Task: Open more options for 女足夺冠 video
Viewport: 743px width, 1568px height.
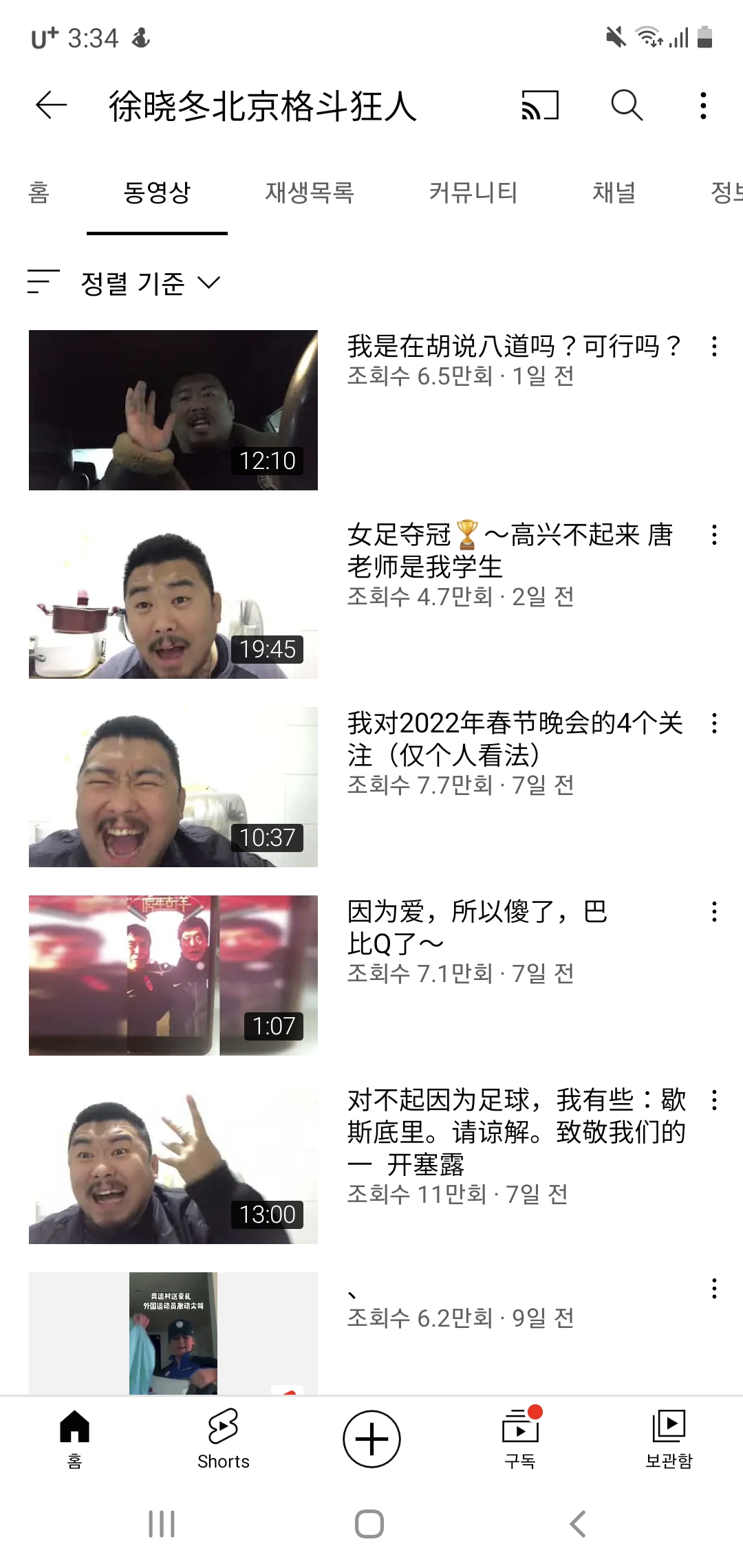Action: click(714, 535)
